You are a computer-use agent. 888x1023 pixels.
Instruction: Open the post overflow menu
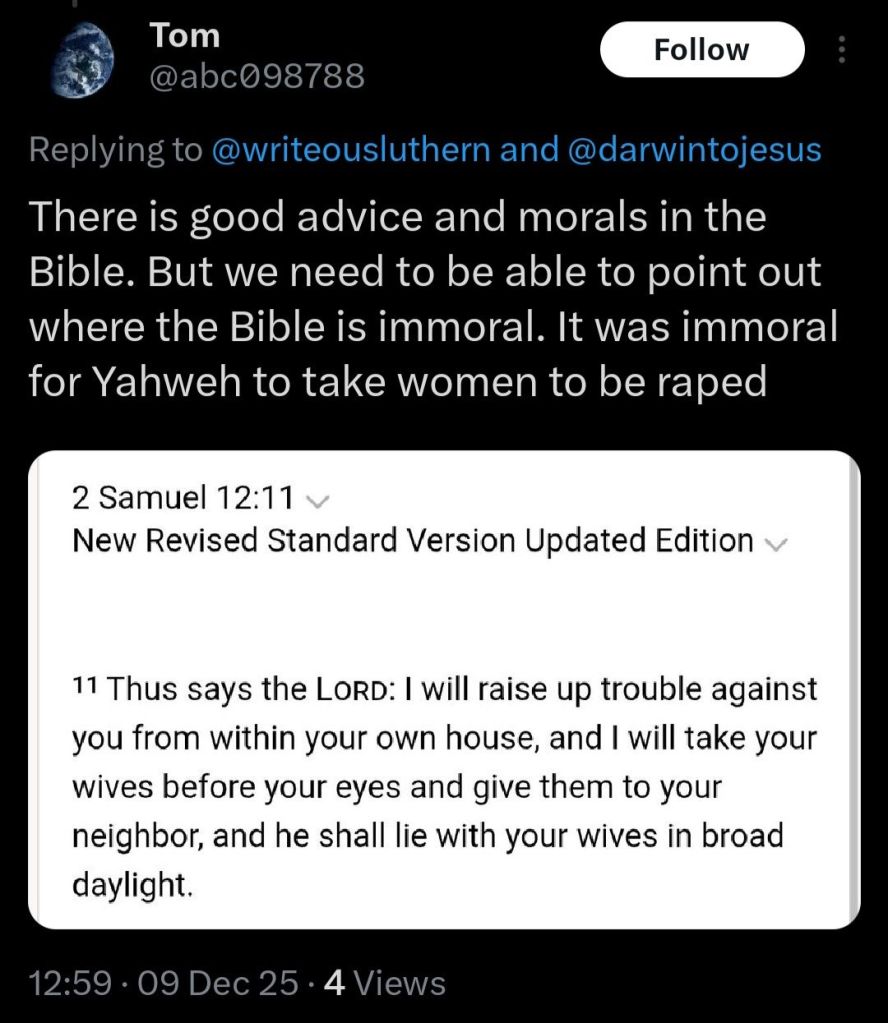click(841, 50)
